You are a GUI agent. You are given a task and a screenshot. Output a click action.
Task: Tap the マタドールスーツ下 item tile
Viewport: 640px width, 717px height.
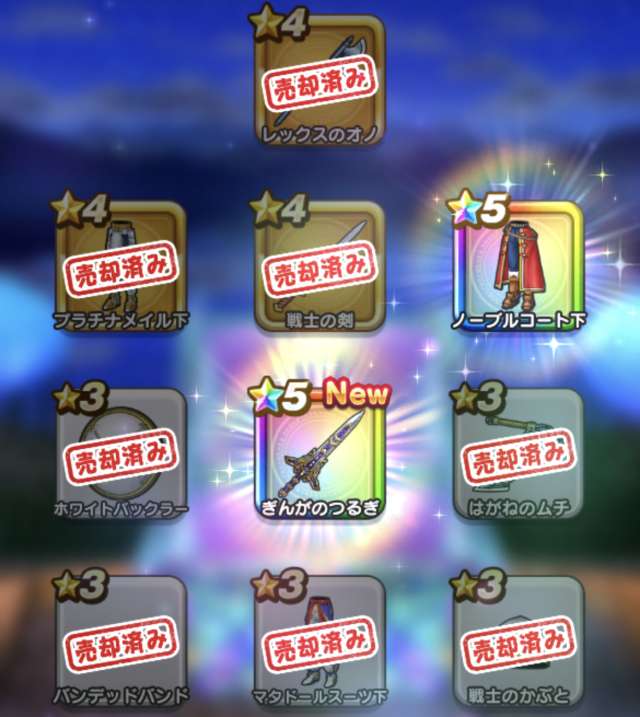(x=319, y=638)
